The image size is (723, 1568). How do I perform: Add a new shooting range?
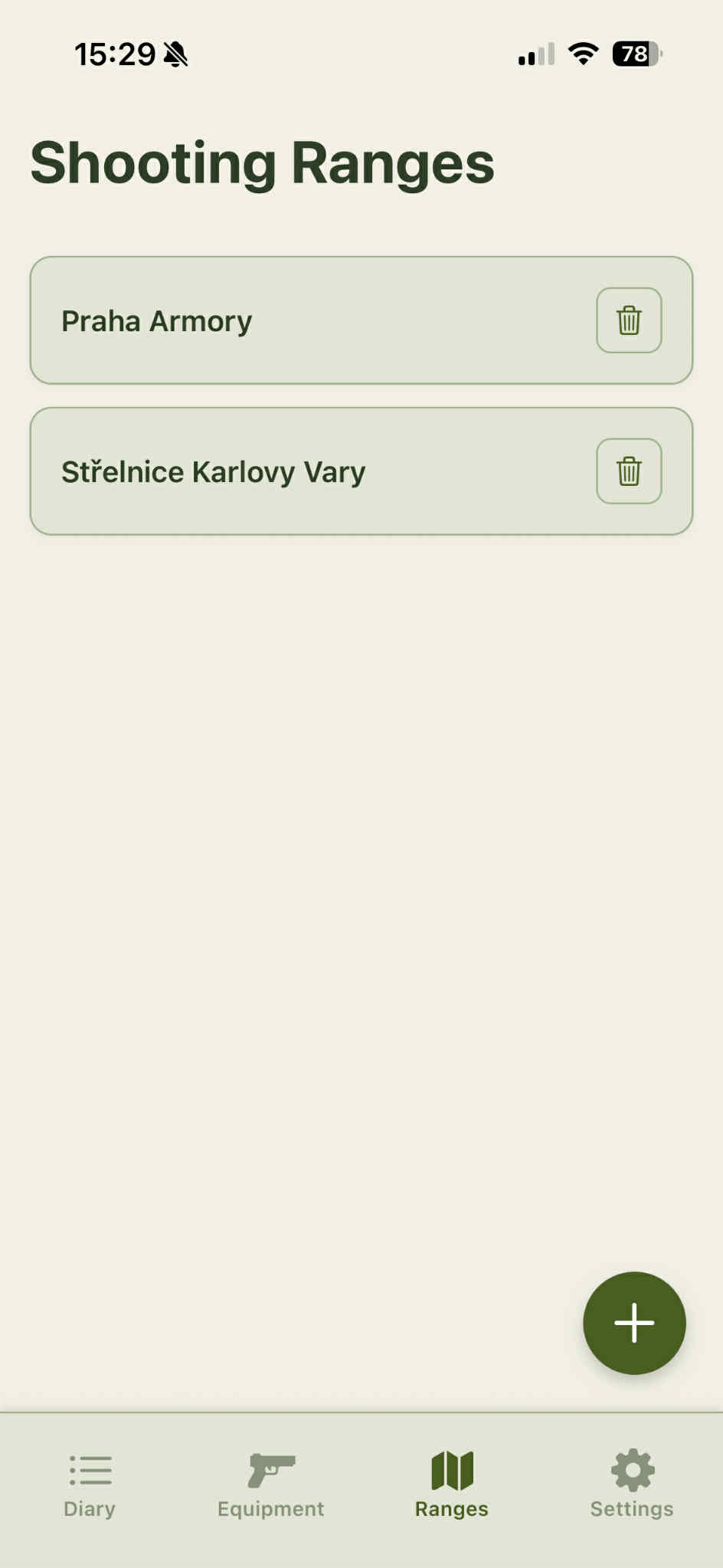pyautogui.click(x=634, y=1323)
